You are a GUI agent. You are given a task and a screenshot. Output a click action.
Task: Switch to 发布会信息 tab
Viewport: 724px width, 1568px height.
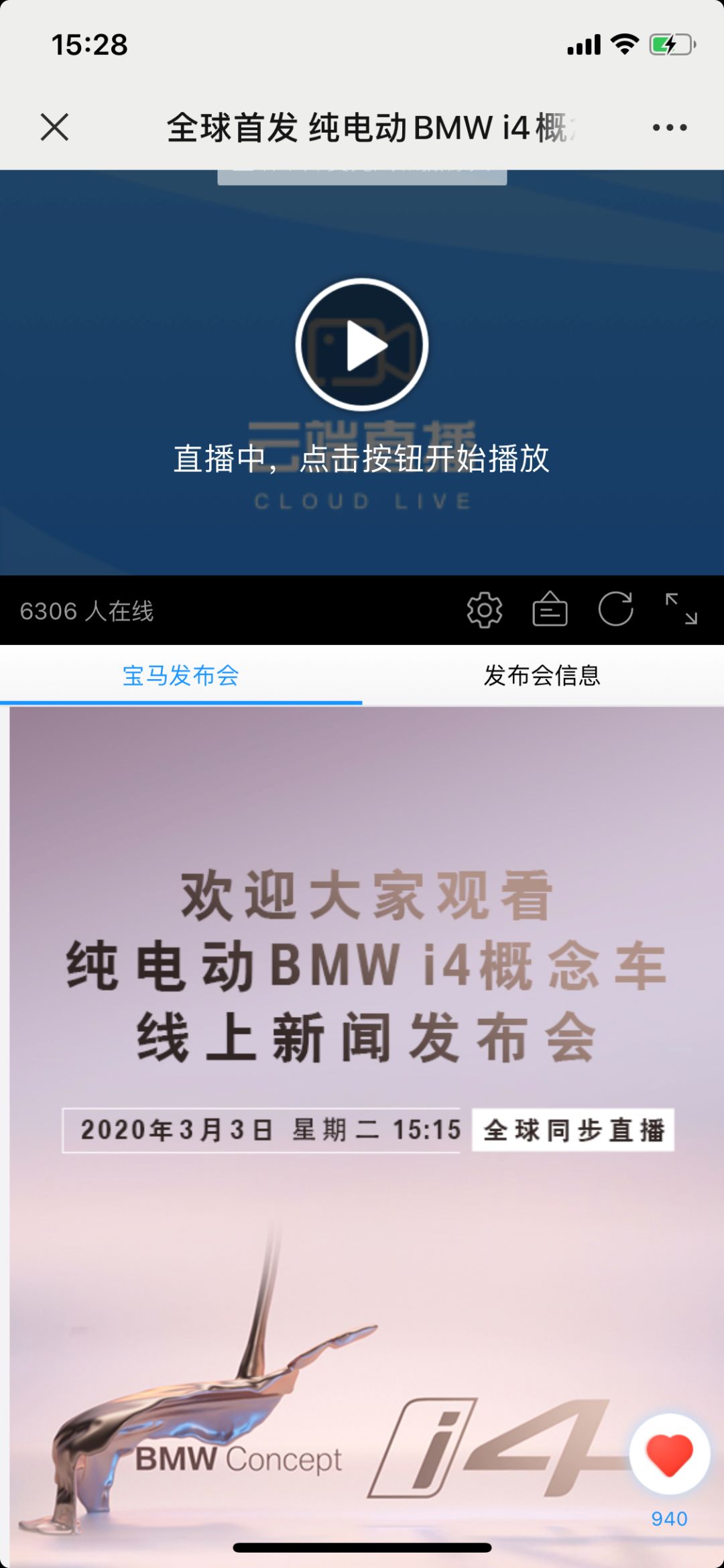[542, 675]
